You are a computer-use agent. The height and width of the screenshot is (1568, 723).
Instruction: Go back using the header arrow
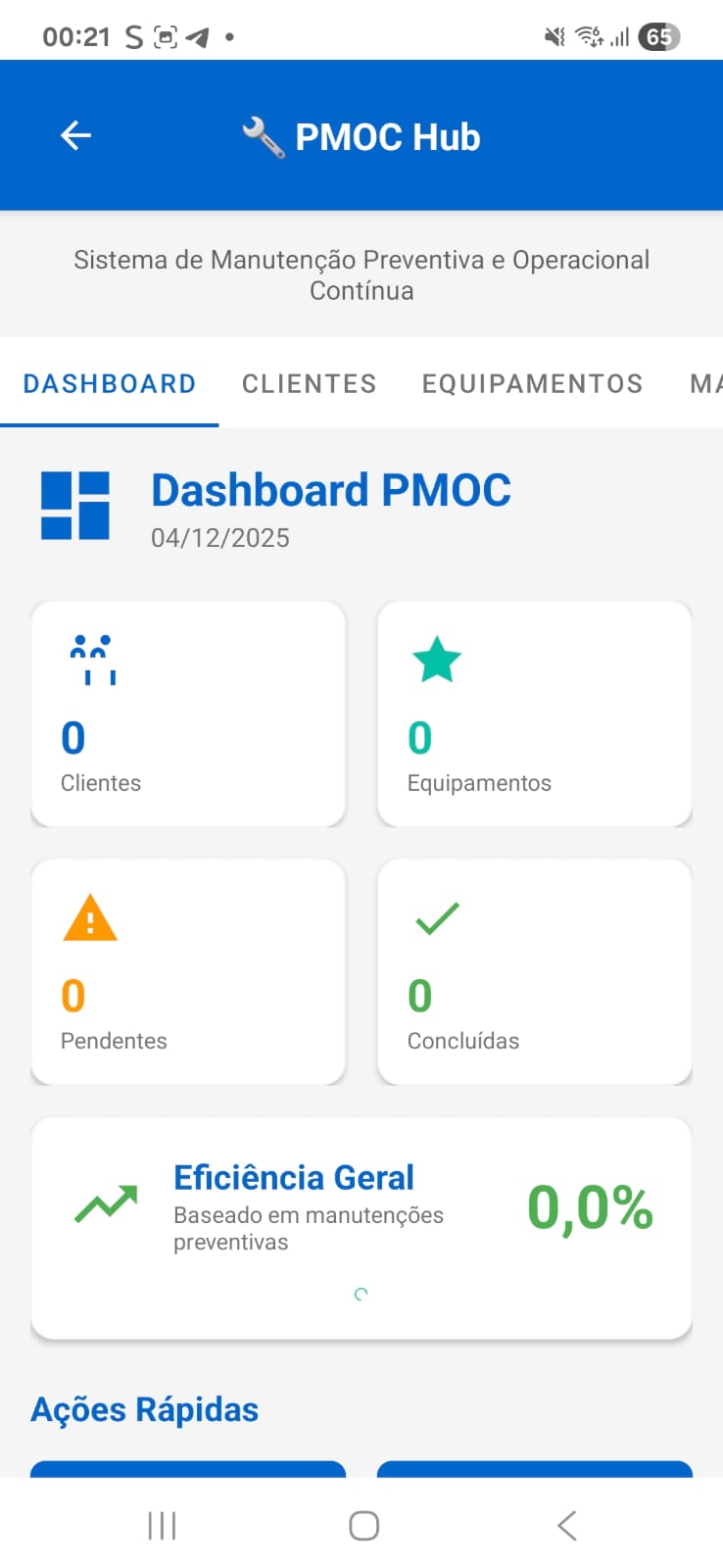[75, 135]
